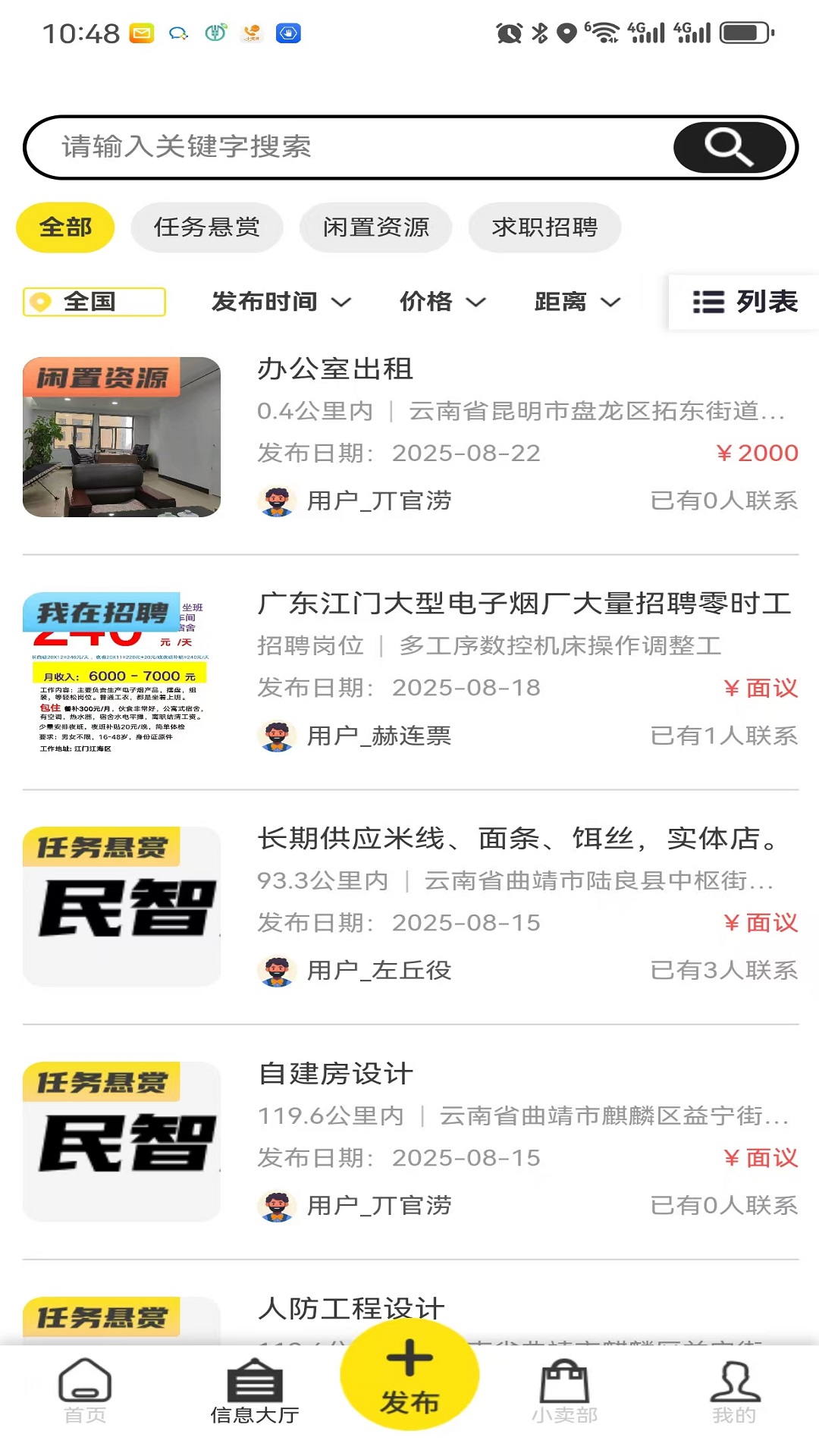This screenshot has height=1456, width=819.
Task: Select the 闲置资源 category tab
Action: (375, 227)
